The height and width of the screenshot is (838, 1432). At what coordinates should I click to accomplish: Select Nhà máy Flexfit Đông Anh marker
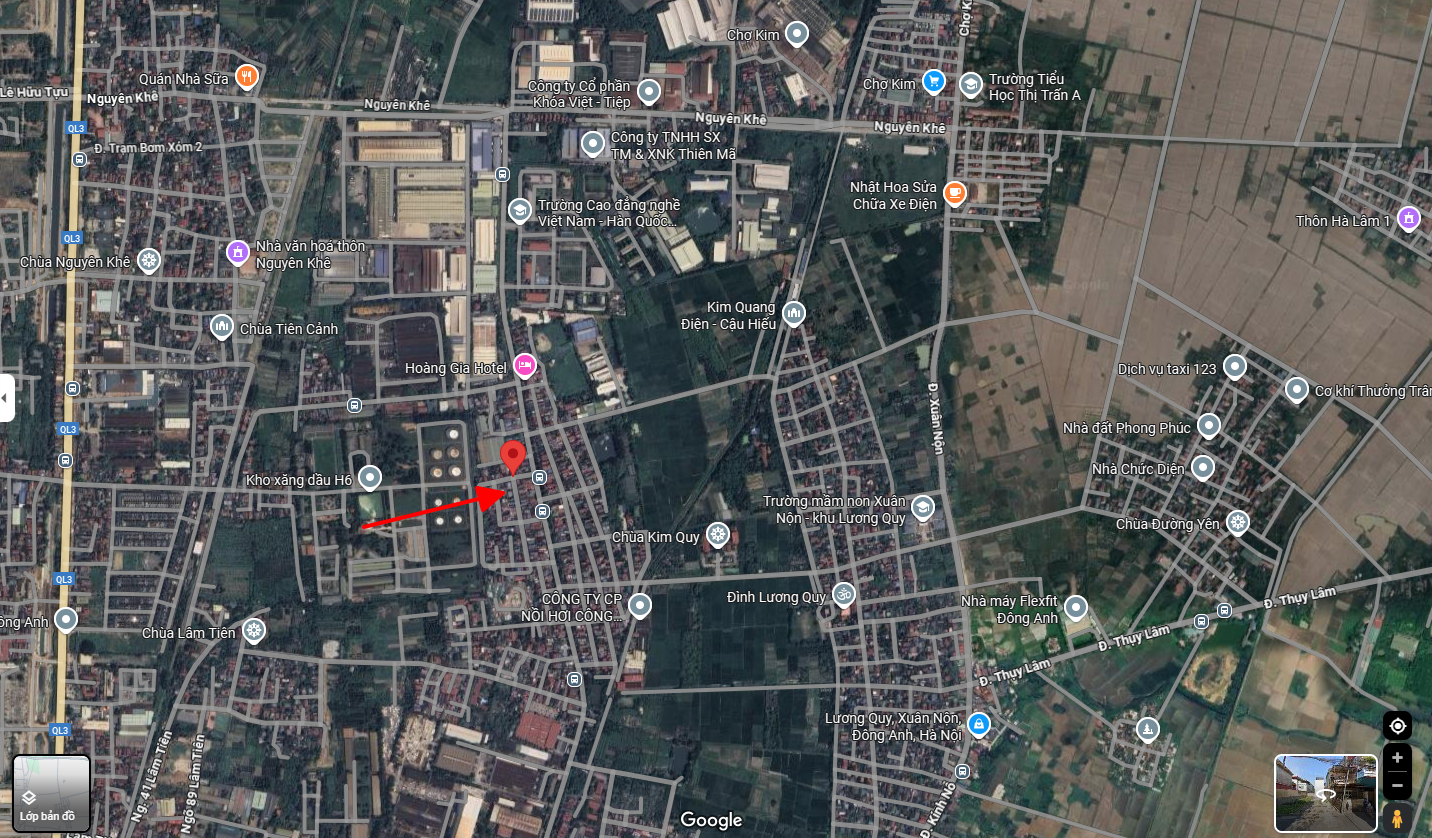(1076, 607)
